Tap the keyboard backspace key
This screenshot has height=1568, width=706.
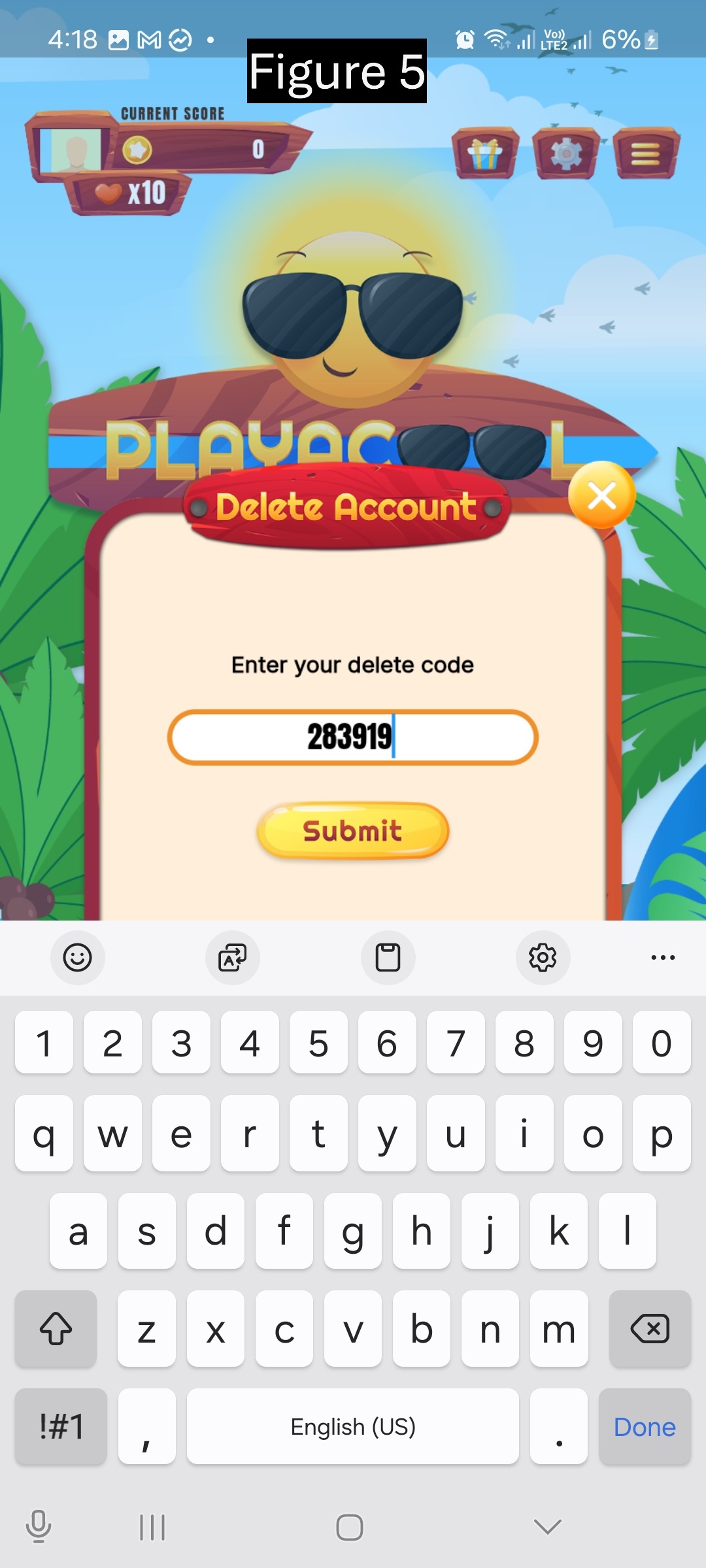[x=650, y=1329]
